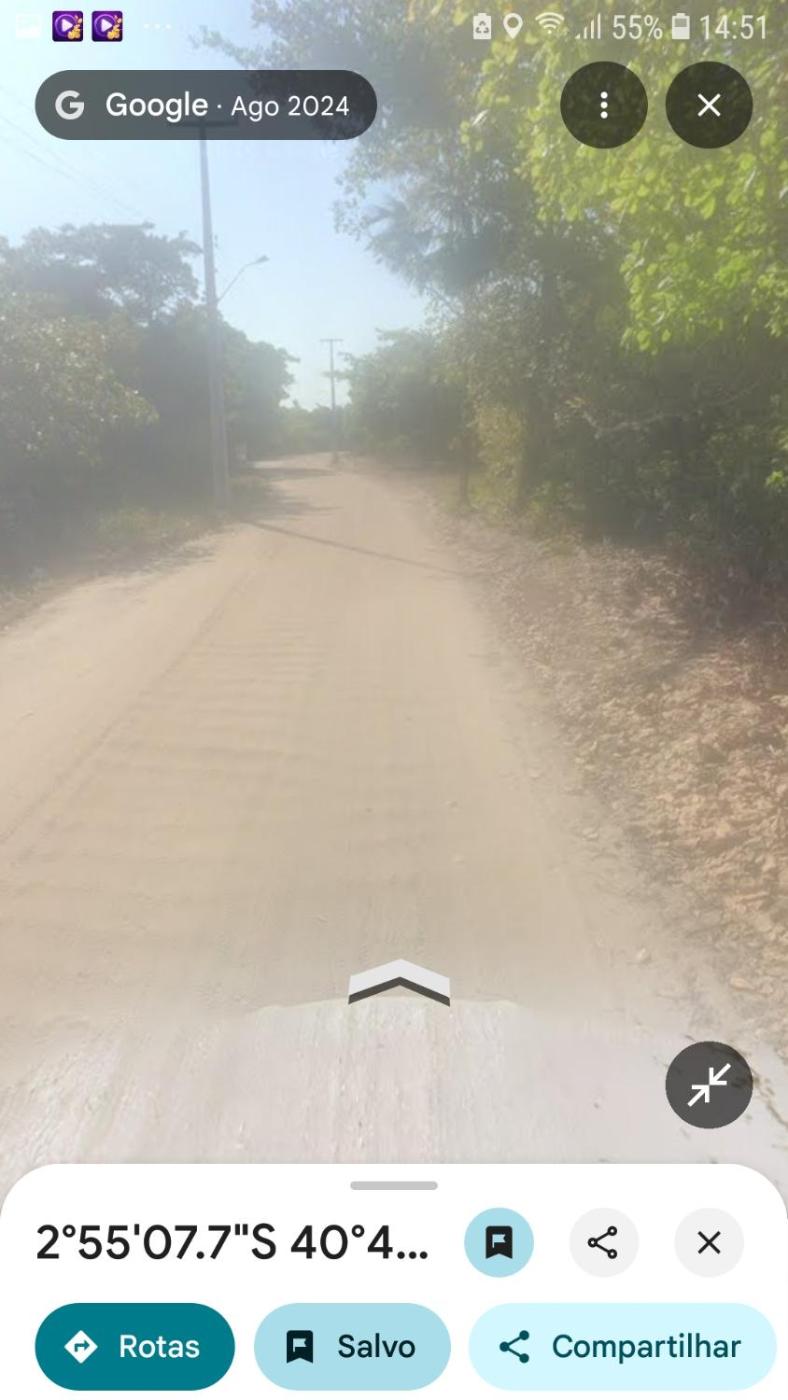788x1400 pixels.
Task: Tap the Compartilhar button
Action: coord(622,1346)
